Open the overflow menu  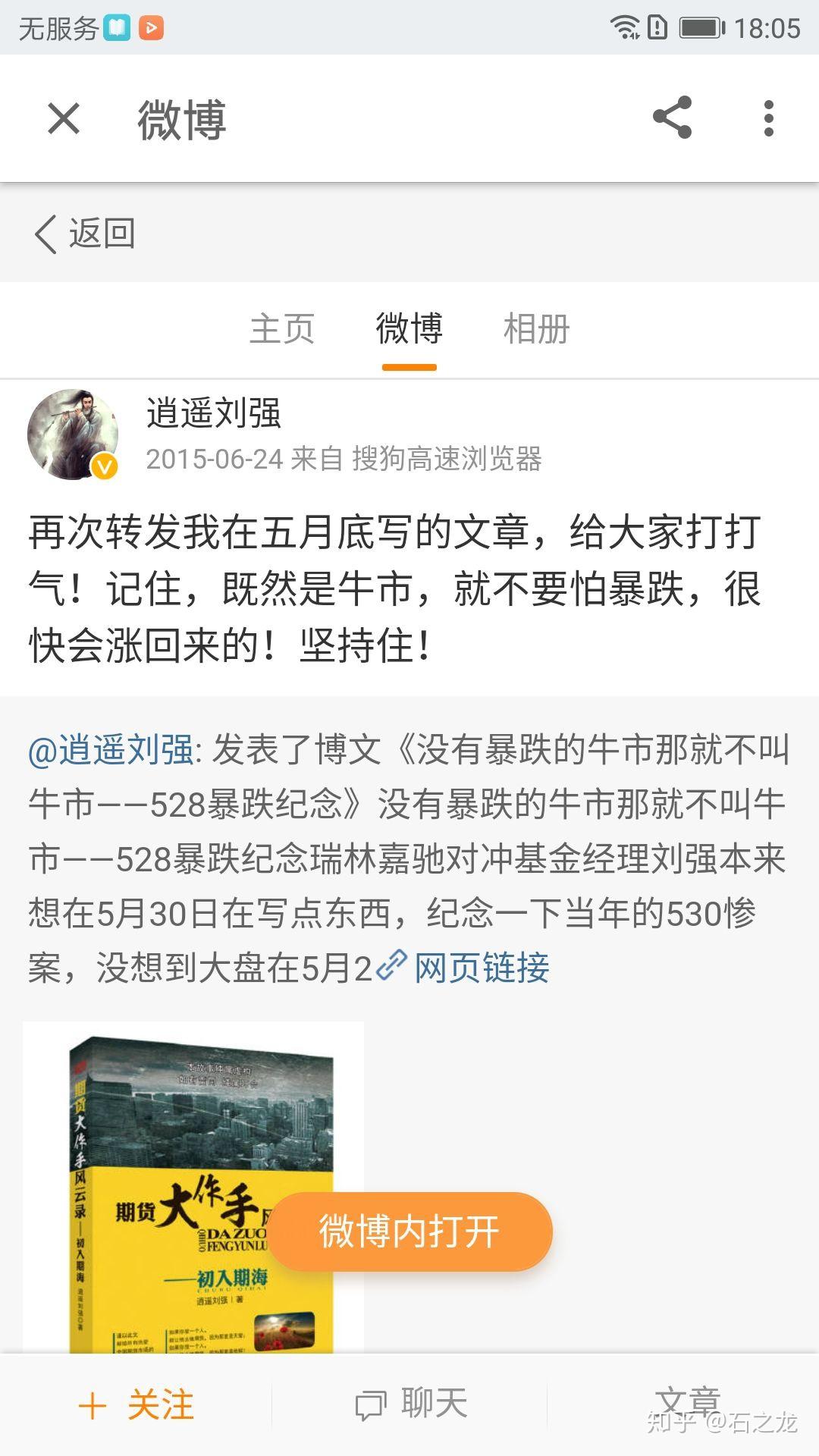pyautogui.click(x=768, y=118)
